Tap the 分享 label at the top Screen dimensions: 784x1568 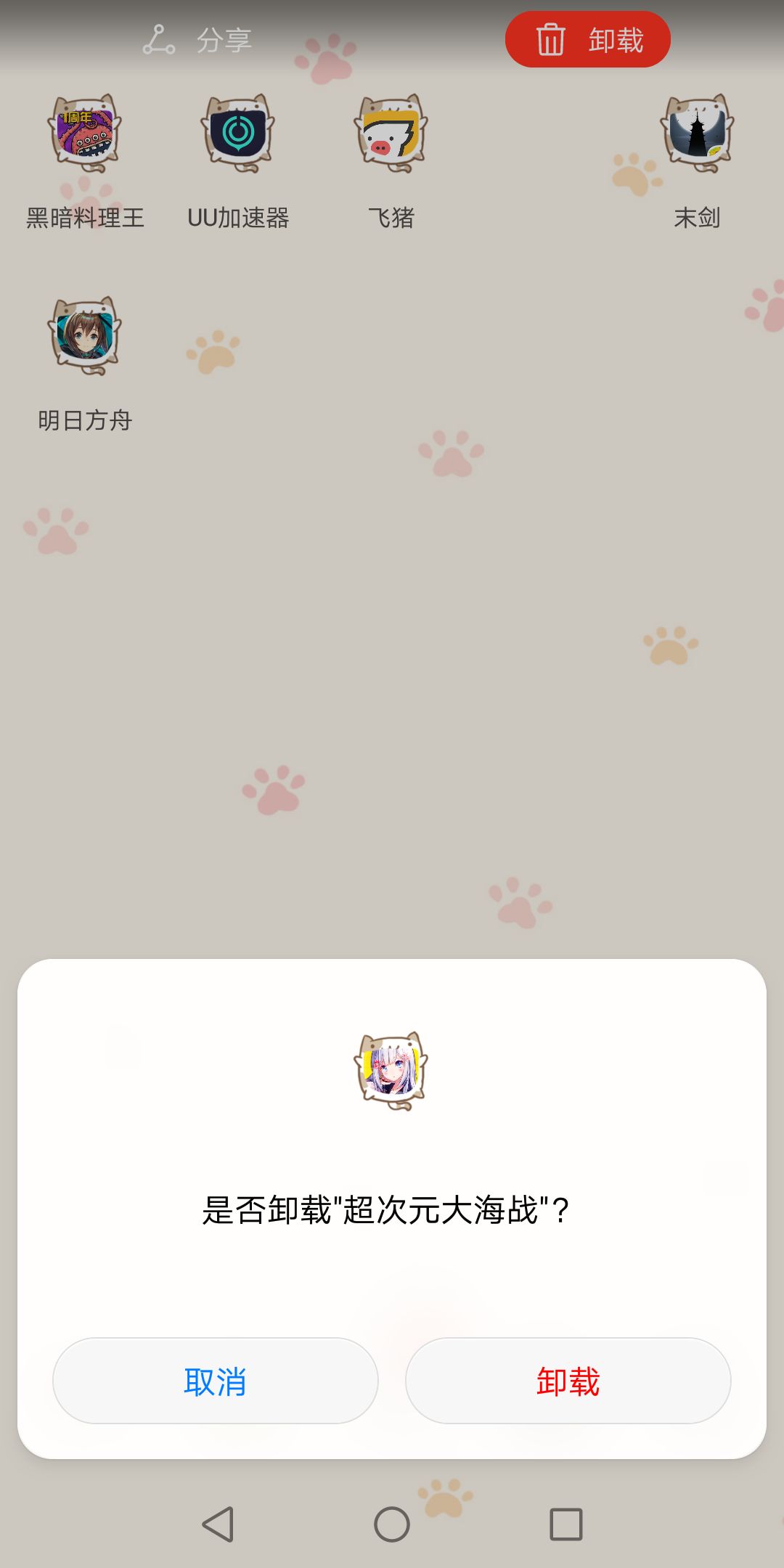click(x=225, y=41)
